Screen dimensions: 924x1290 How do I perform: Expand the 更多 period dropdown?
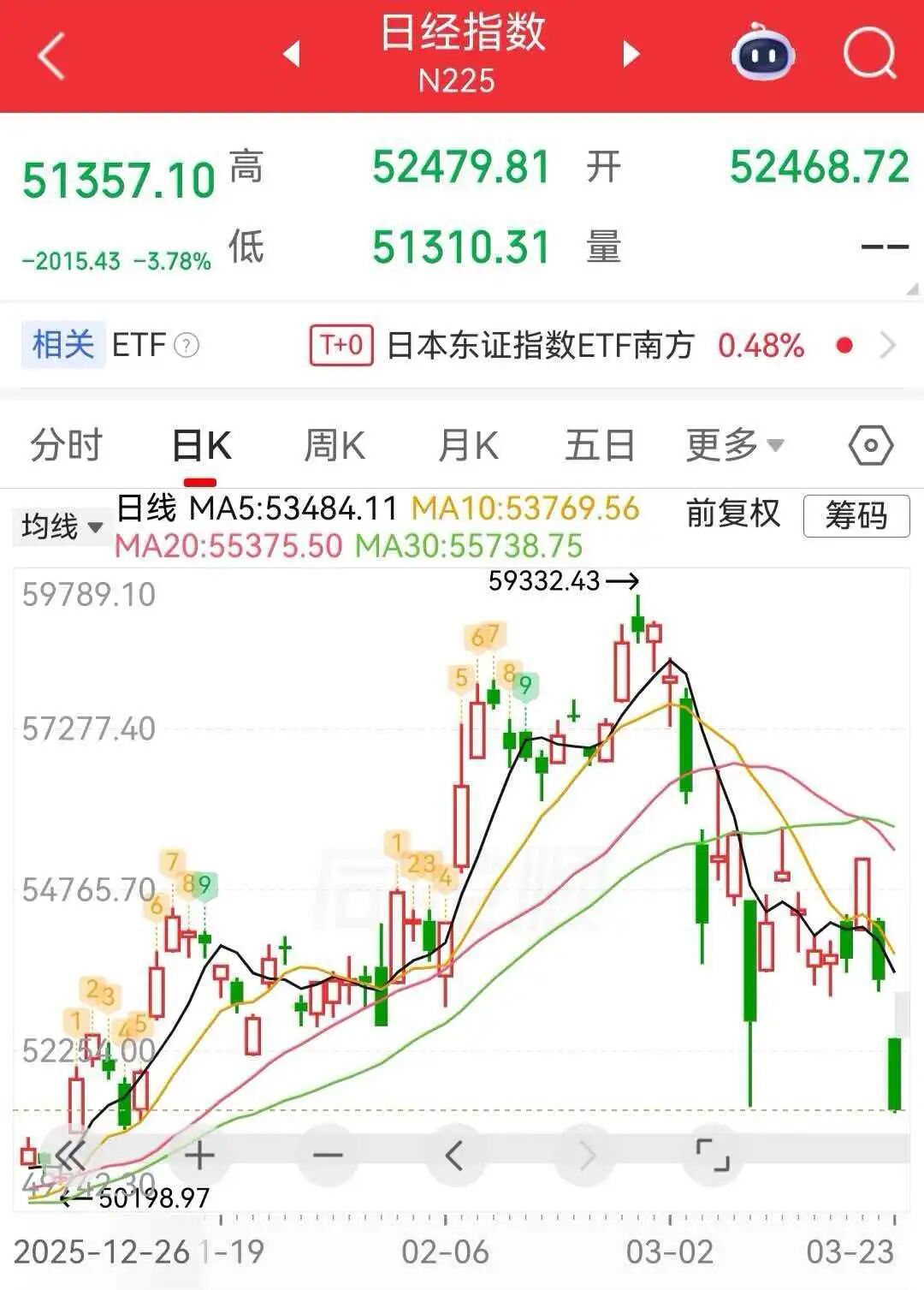point(734,446)
